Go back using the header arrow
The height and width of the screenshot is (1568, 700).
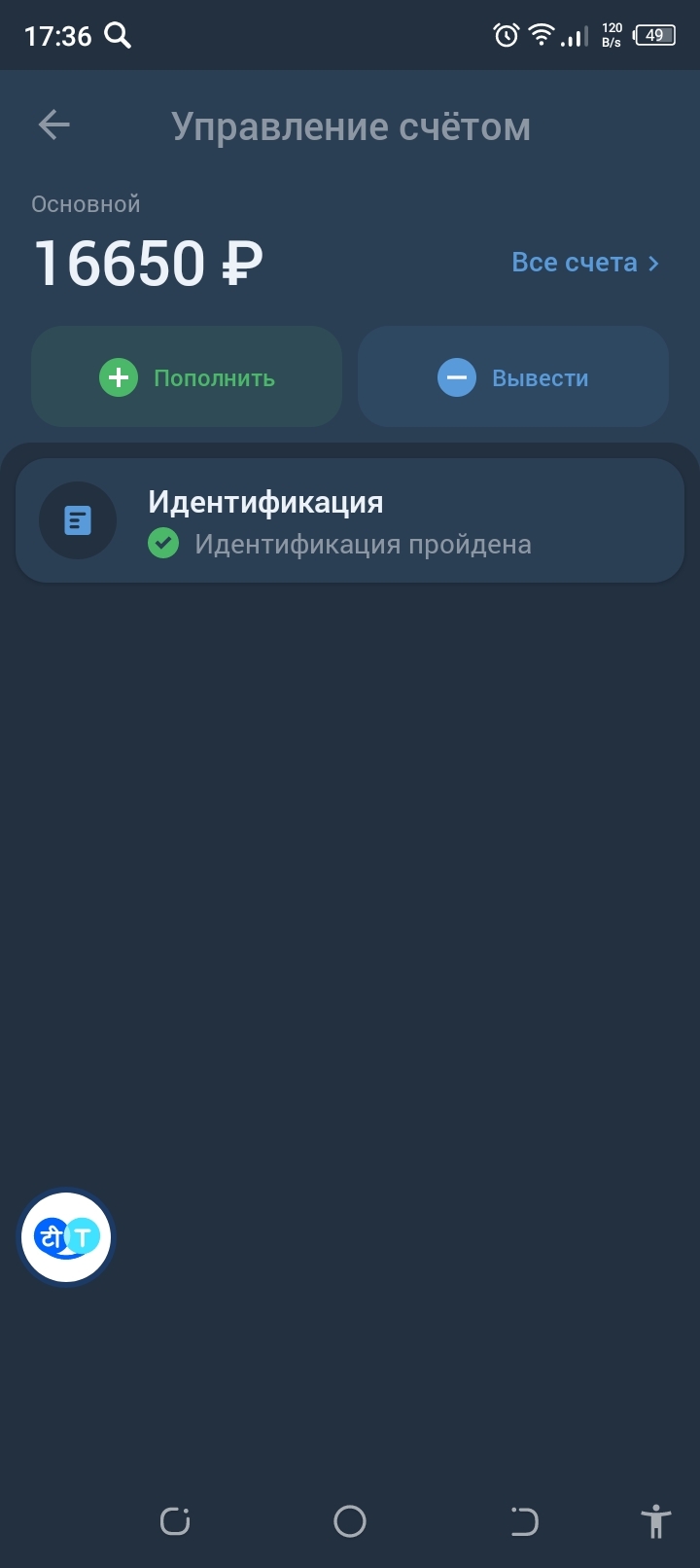pos(54,125)
